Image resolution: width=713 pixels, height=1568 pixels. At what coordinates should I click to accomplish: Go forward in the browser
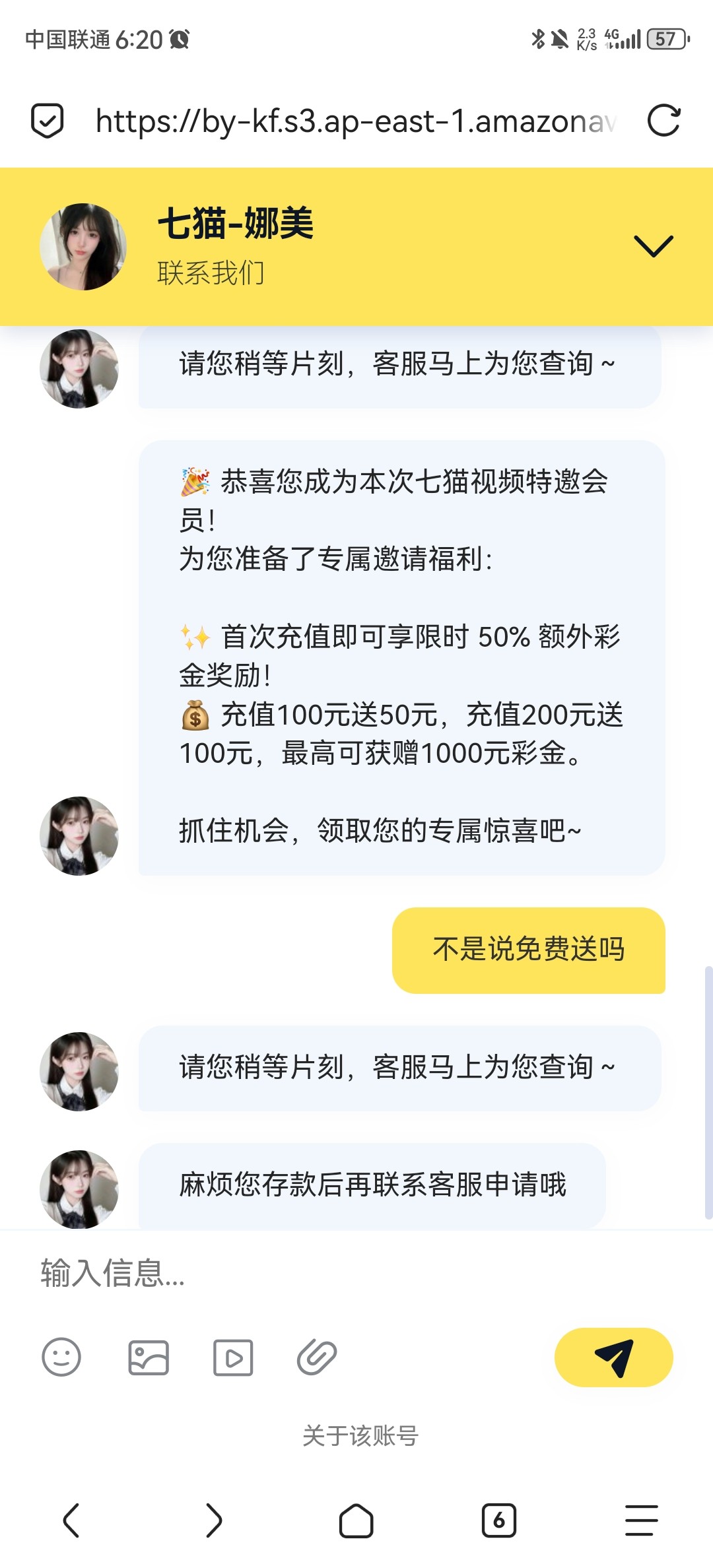click(213, 1520)
